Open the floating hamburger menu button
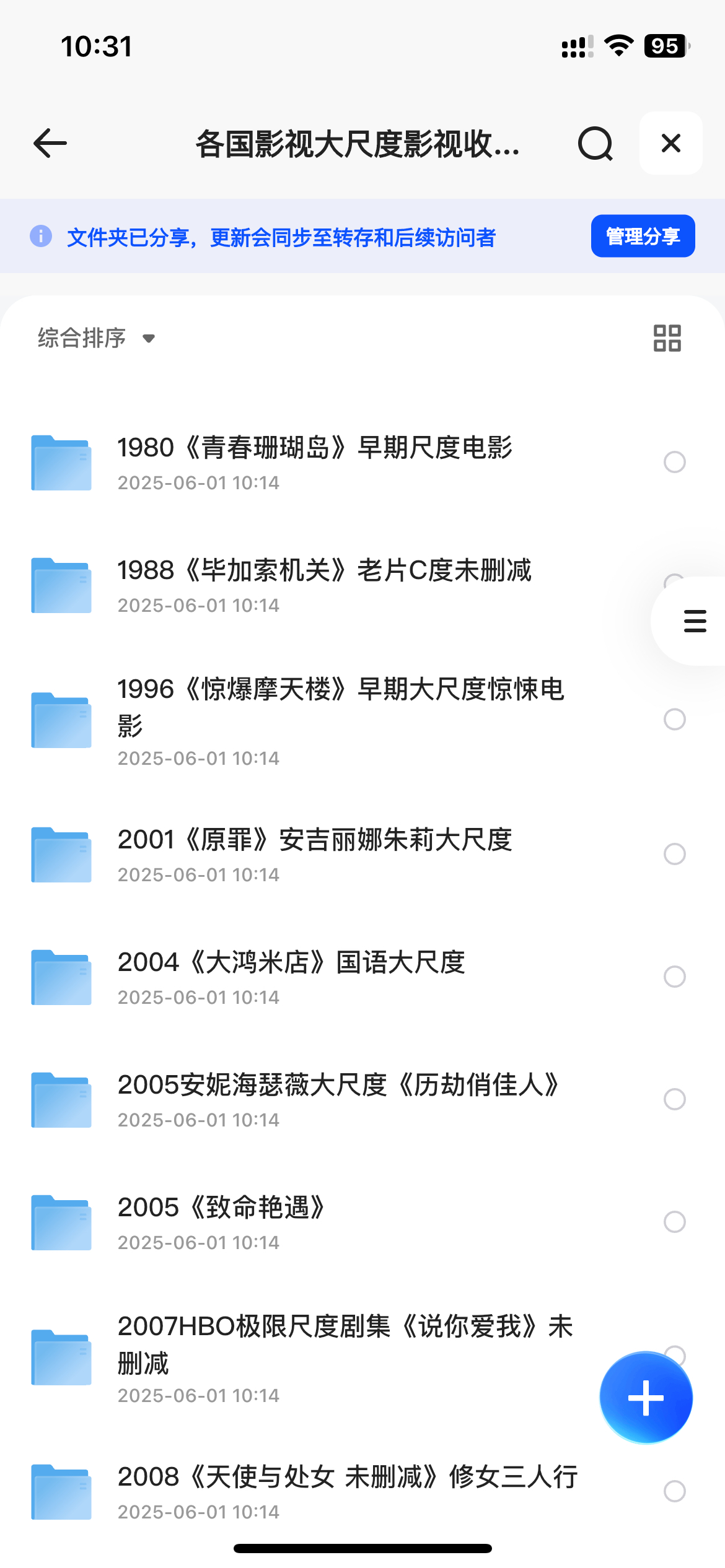This screenshot has height=1568, width=725. [695, 621]
